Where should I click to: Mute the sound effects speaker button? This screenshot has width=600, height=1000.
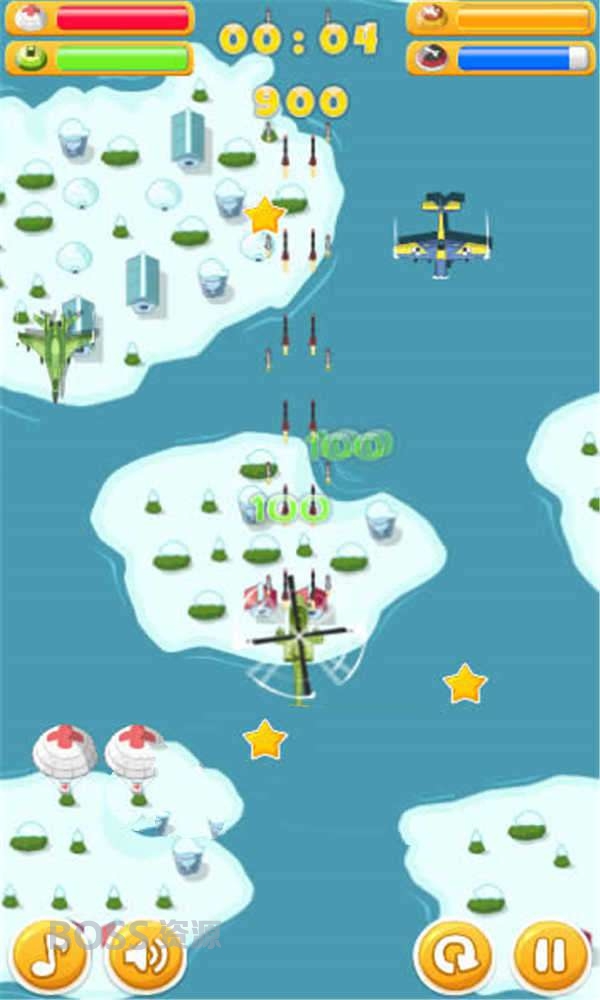(144, 955)
